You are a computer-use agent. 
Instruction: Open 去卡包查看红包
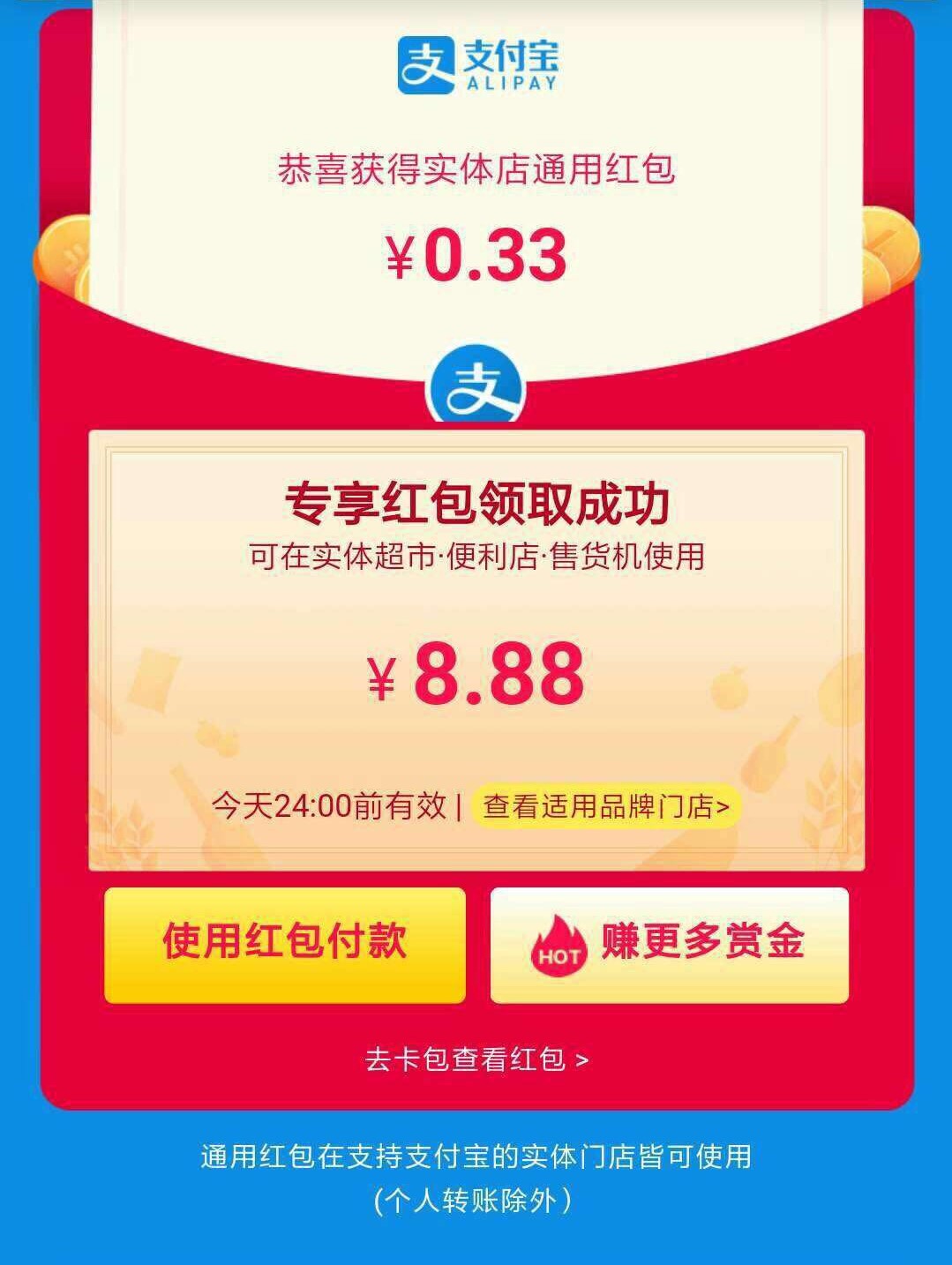coord(476,1059)
